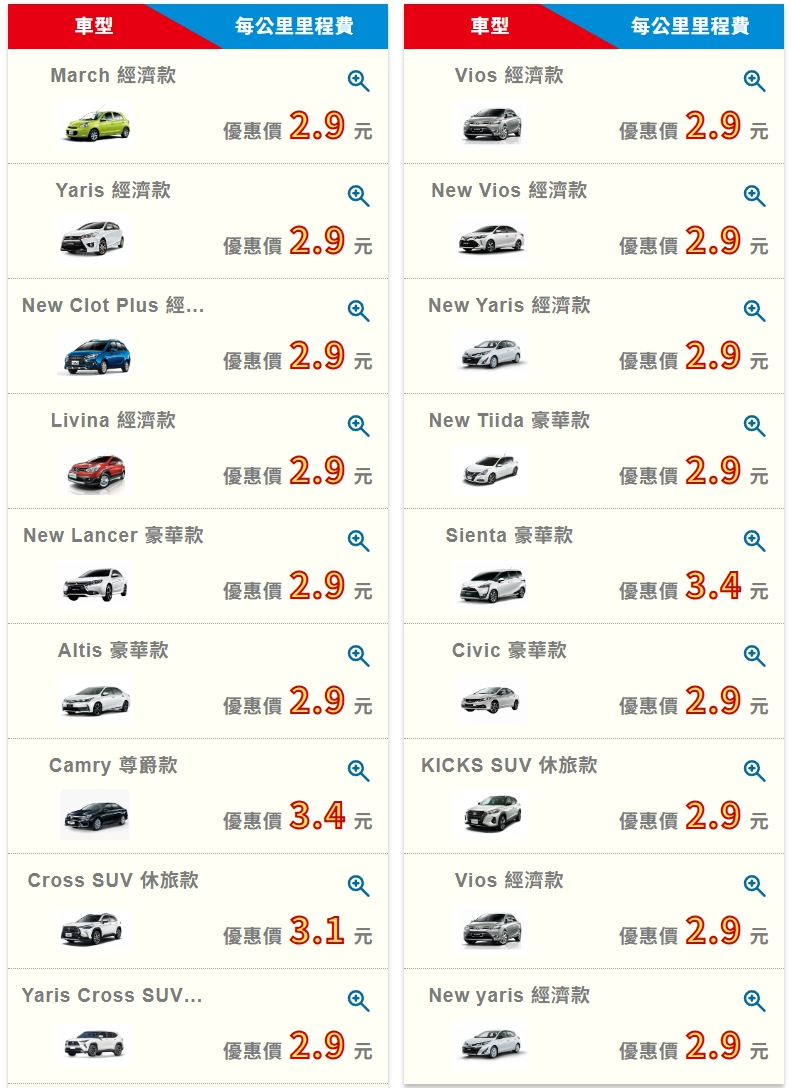Viewport: 792px width, 1088px height.
Task: Tap the magnifier for Civic 豪華款
Action: pos(754,656)
